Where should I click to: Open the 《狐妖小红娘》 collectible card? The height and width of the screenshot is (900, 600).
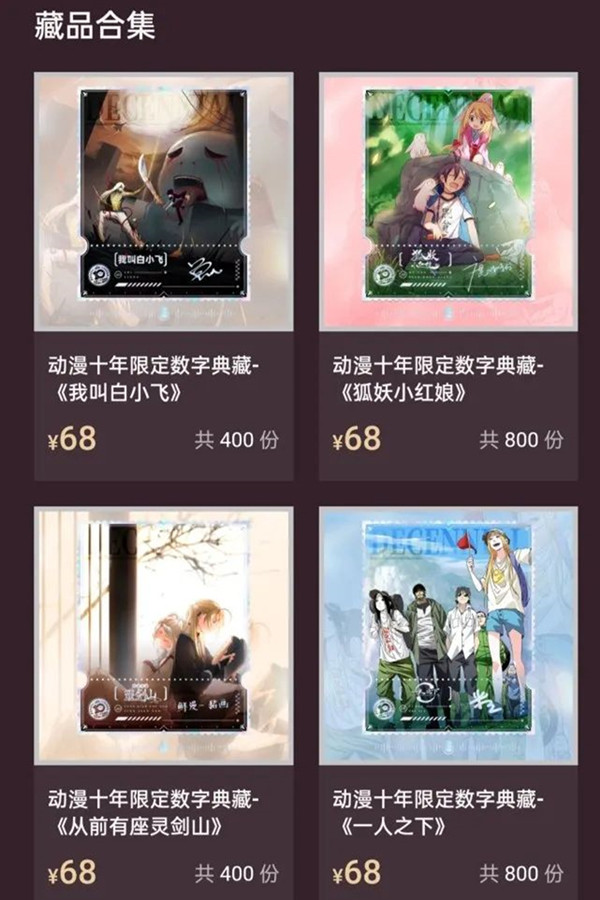click(447, 202)
